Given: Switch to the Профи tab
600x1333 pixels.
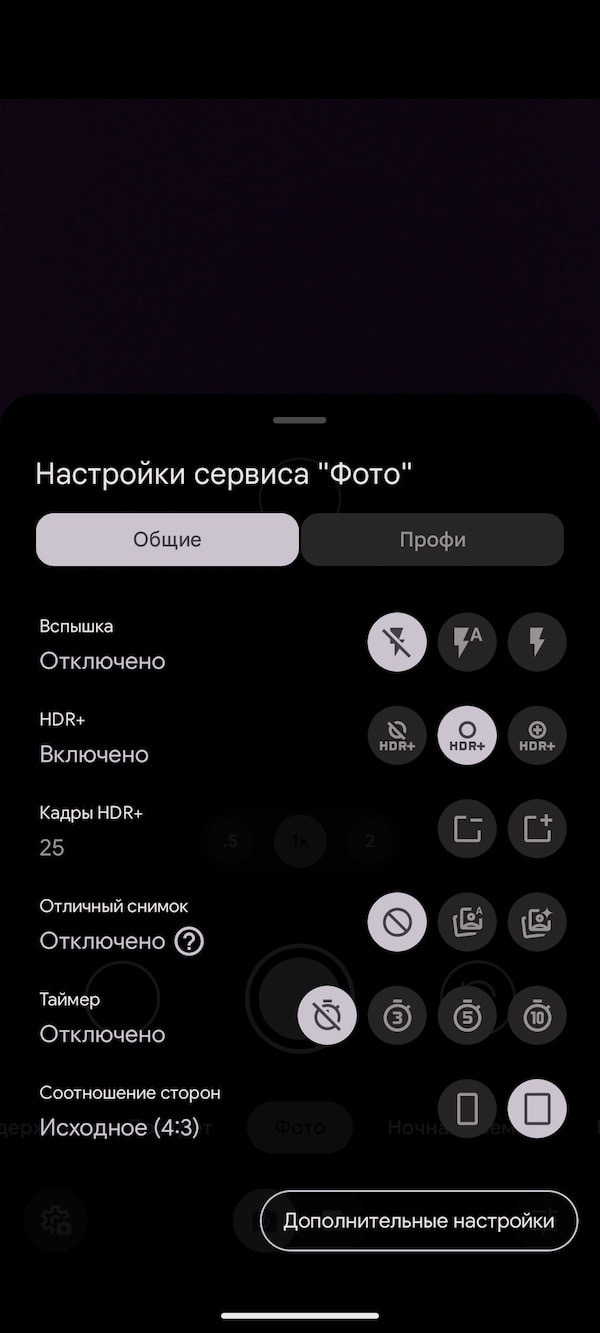Looking at the screenshot, I should click(432, 540).
